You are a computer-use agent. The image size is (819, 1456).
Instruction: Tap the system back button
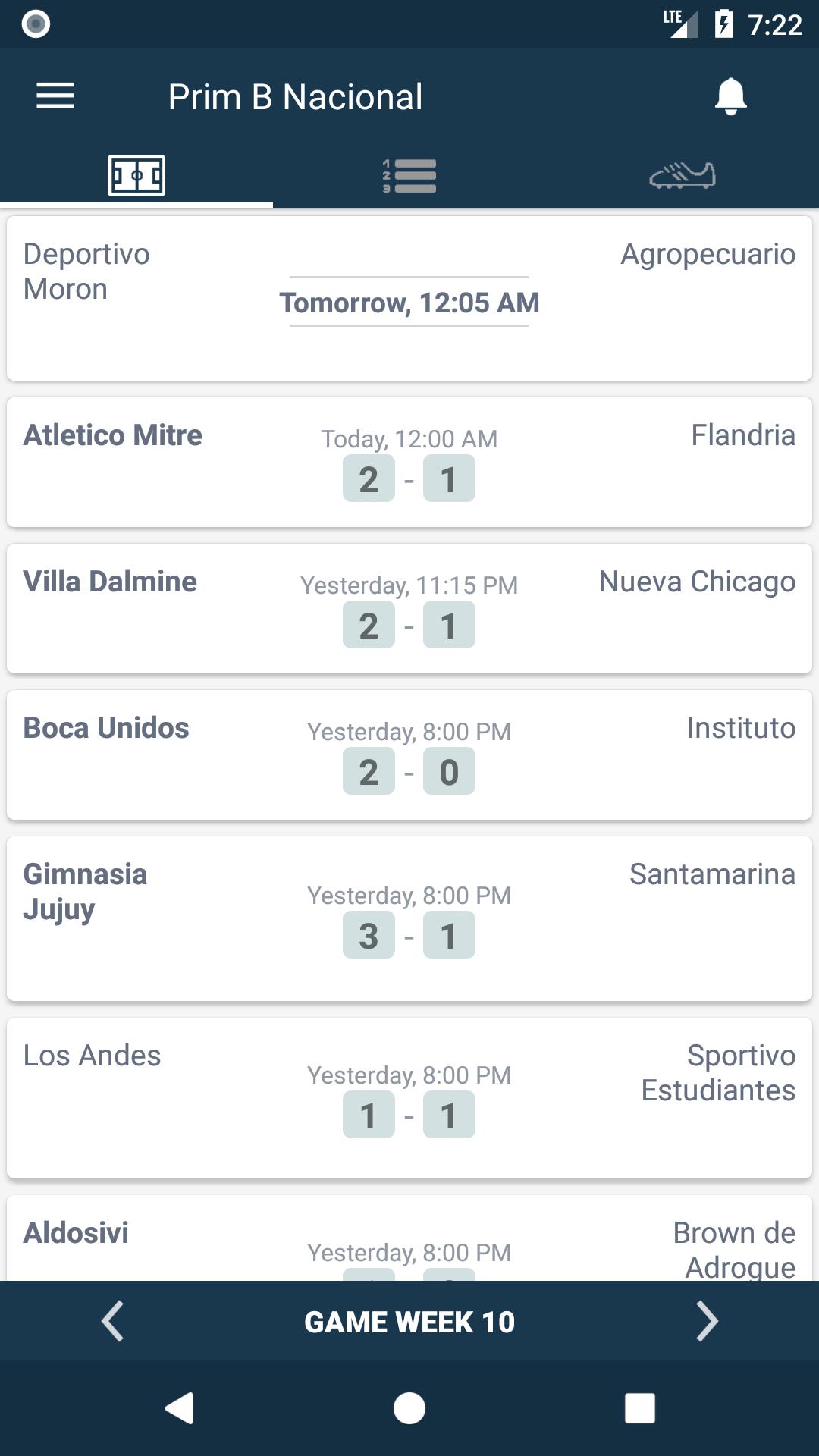click(x=180, y=1408)
